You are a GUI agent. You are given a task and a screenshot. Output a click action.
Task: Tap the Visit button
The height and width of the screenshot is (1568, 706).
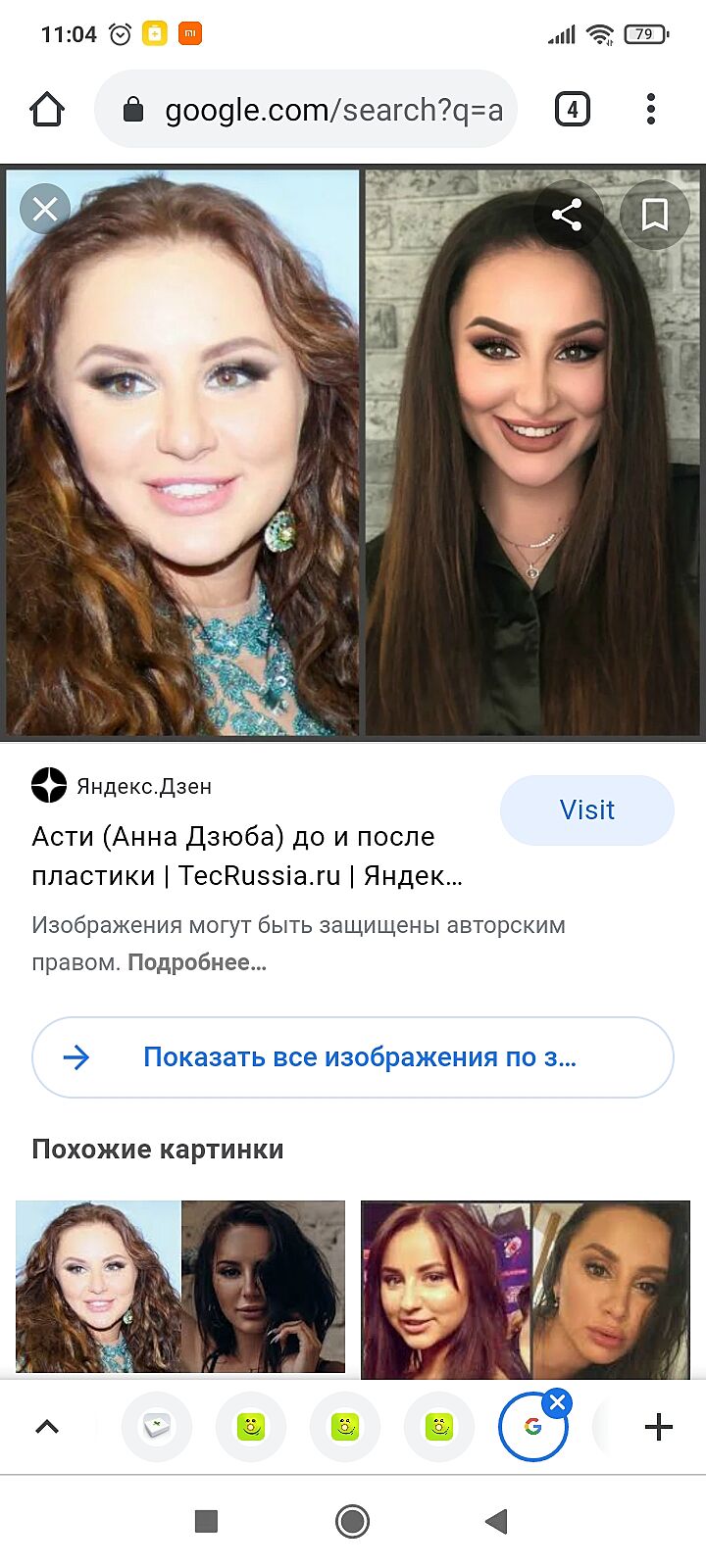pos(586,810)
